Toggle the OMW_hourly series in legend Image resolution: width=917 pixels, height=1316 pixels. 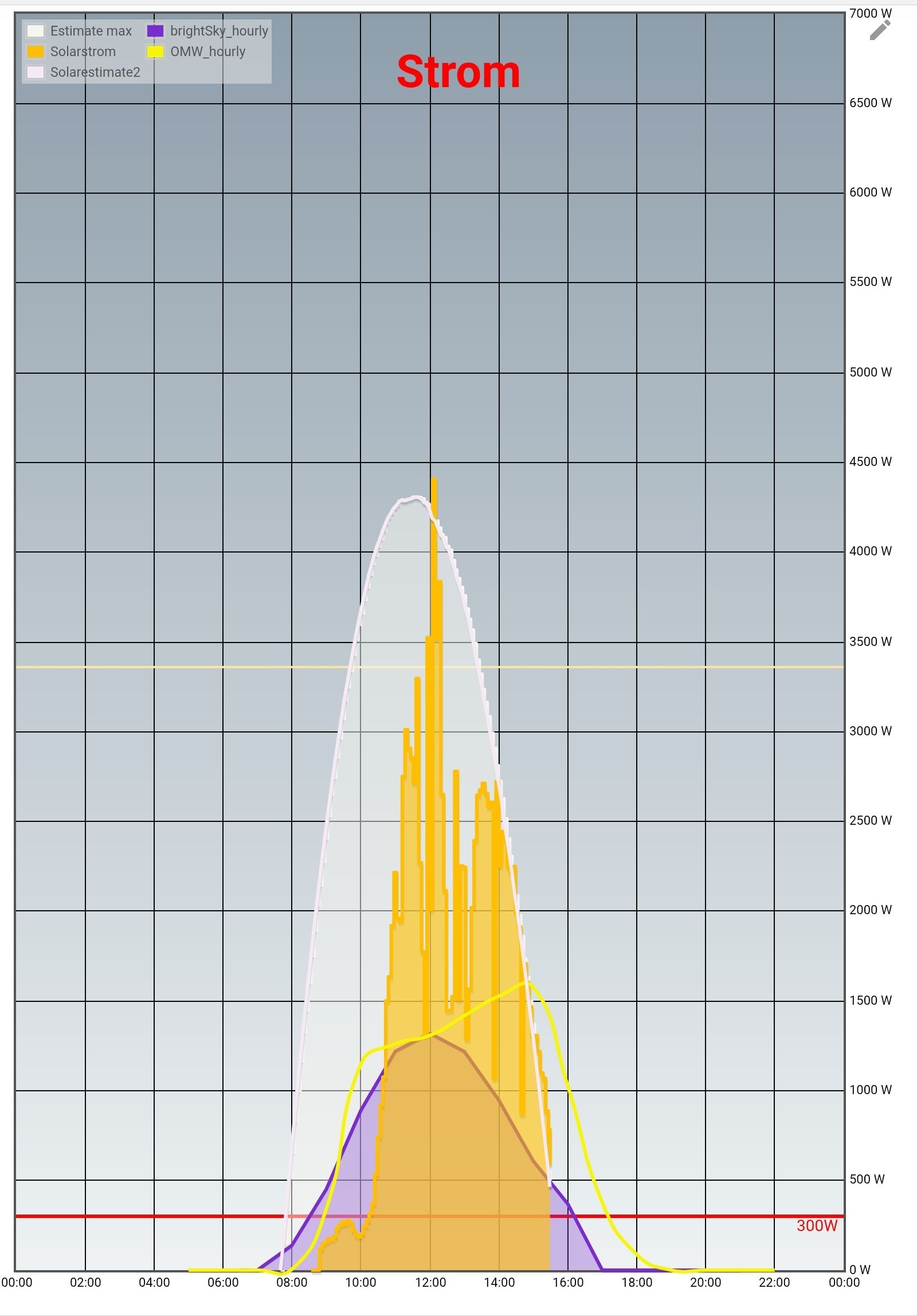pos(197,52)
